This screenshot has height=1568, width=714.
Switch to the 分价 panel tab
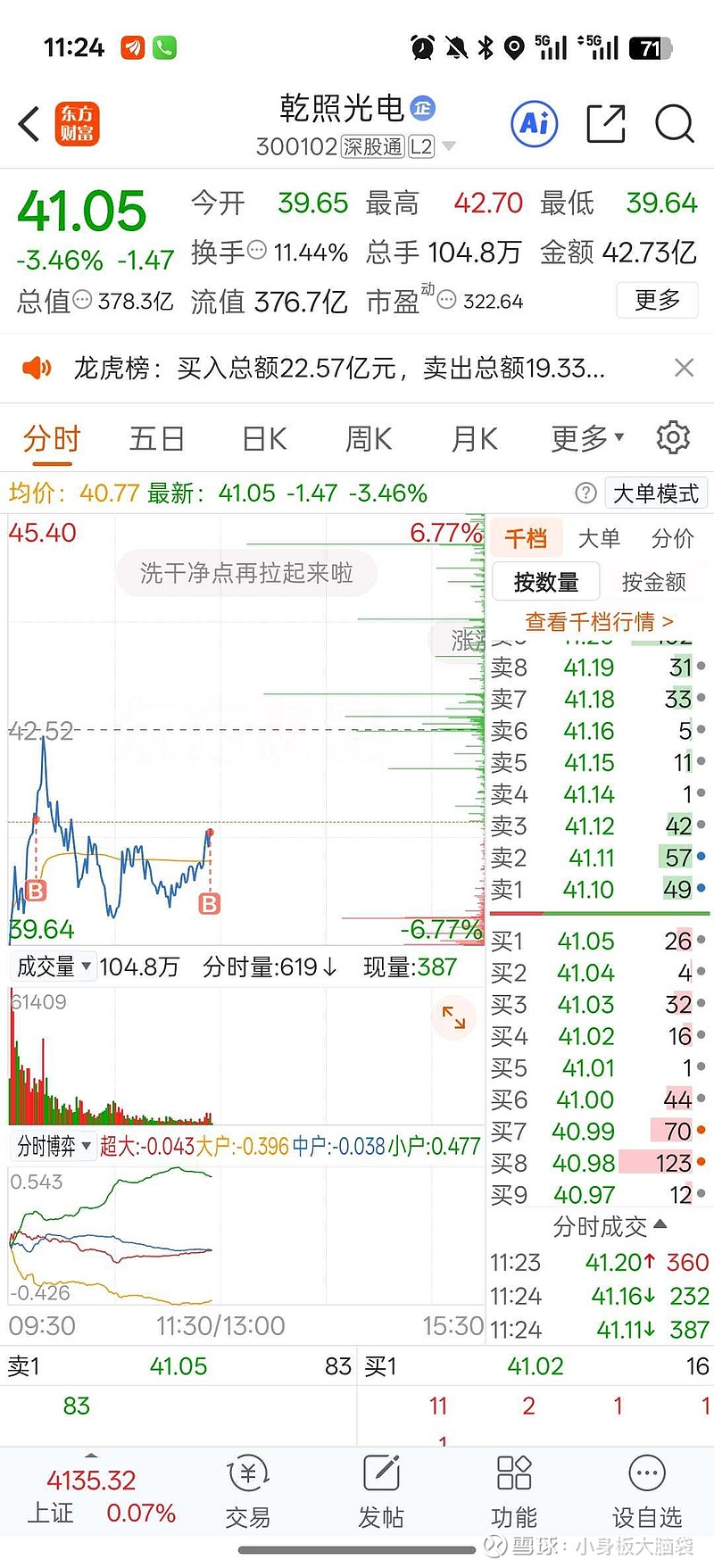(670, 537)
